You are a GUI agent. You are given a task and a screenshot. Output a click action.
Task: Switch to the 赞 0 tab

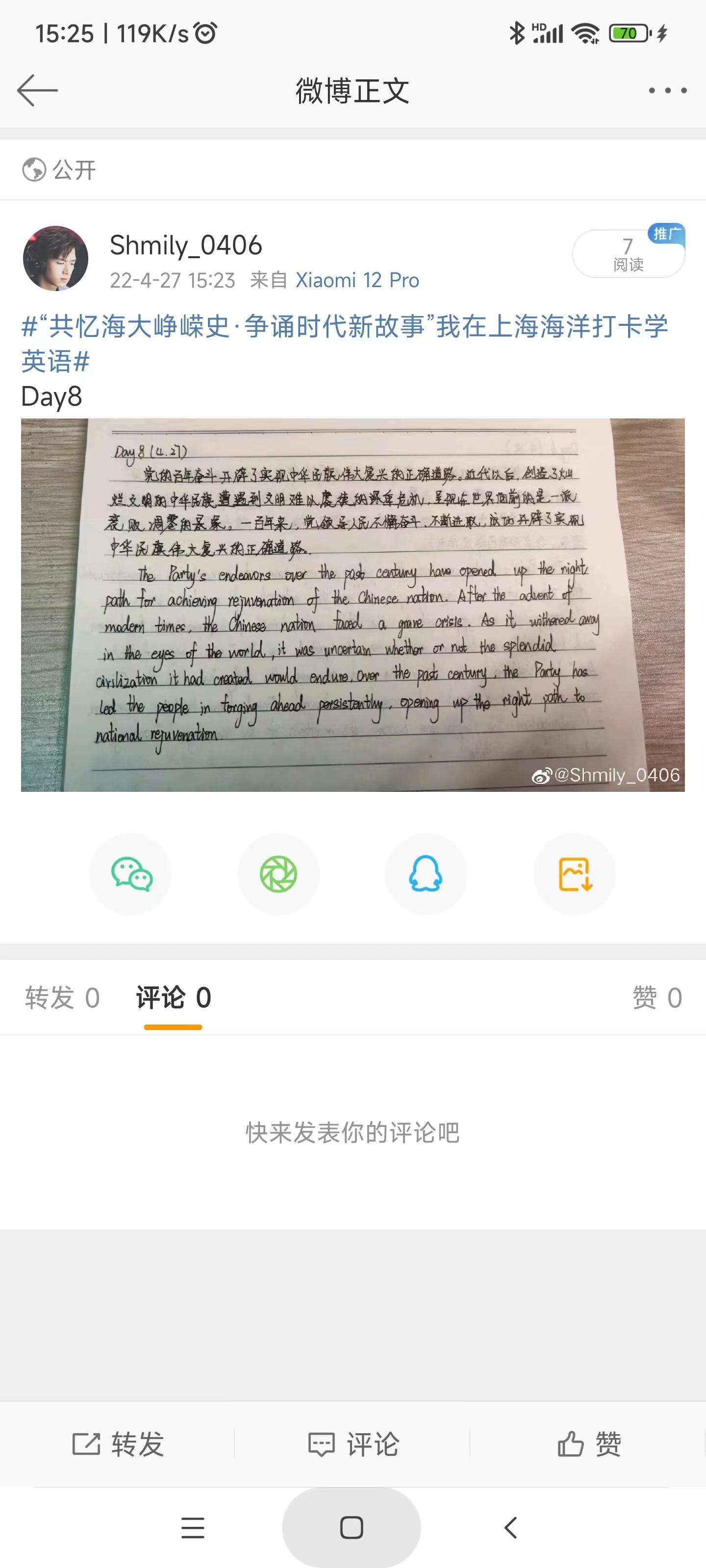click(656, 998)
